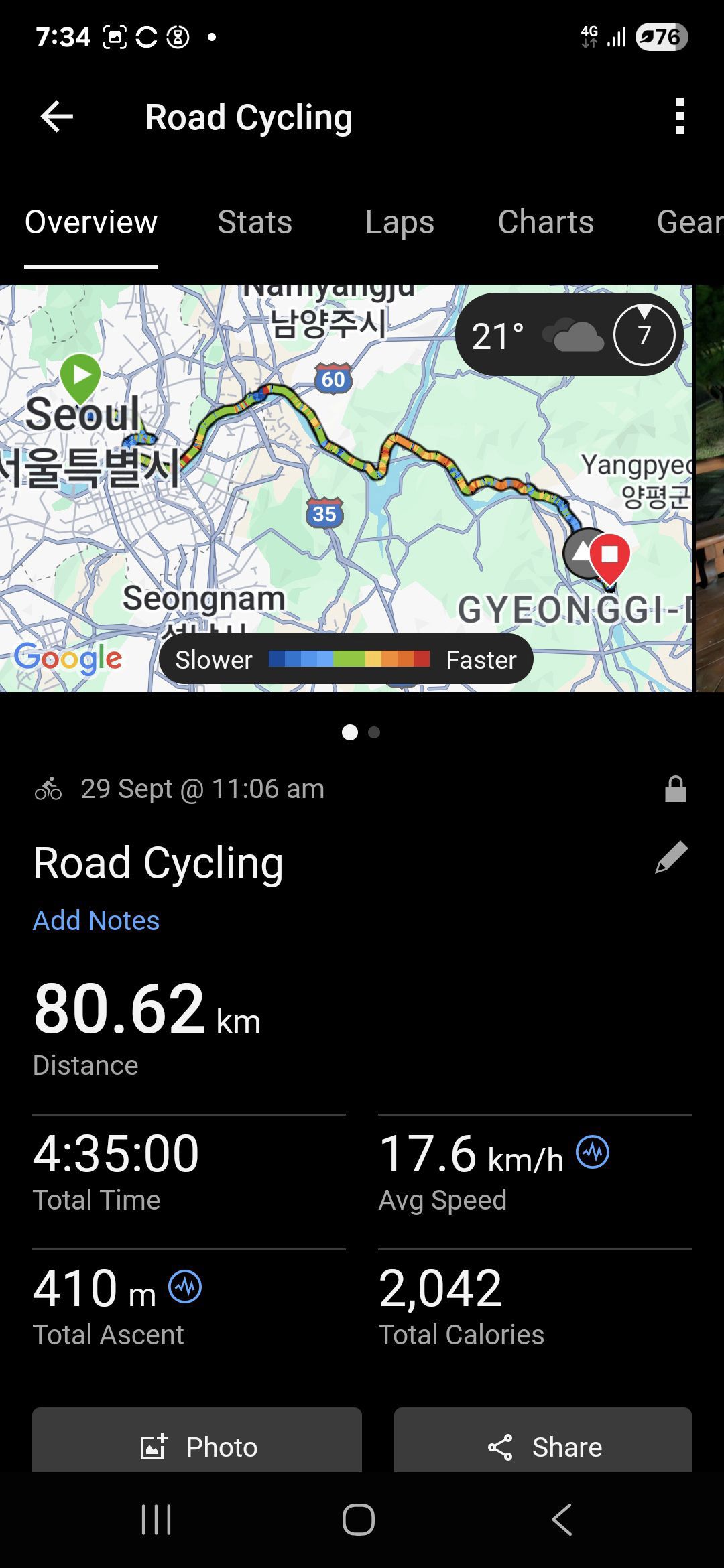Go back using the top arrow
The image size is (724, 1568).
(56, 117)
